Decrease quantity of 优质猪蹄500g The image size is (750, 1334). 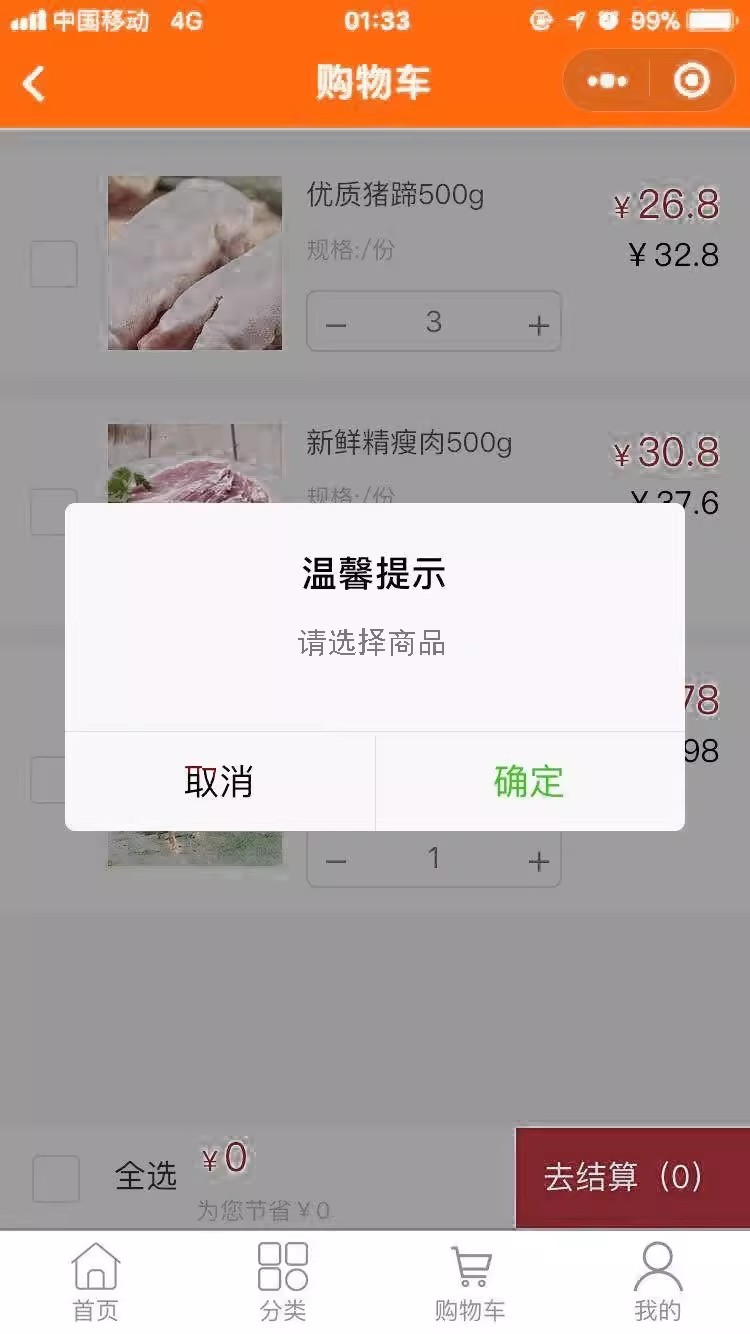point(336,324)
